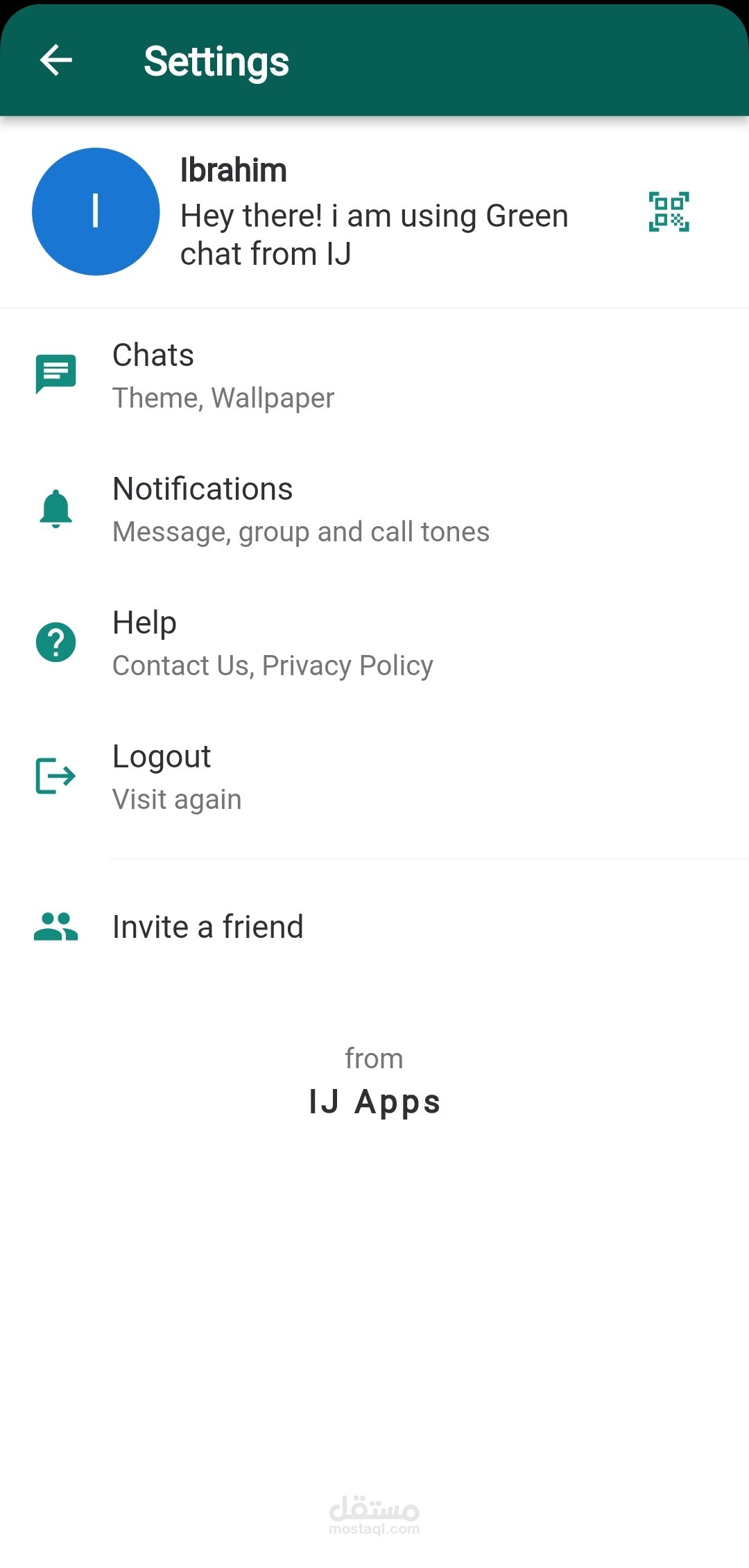The width and height of the screenshot is (749, 1568).
Task: Go back from Settings
Action: (56, 60)
